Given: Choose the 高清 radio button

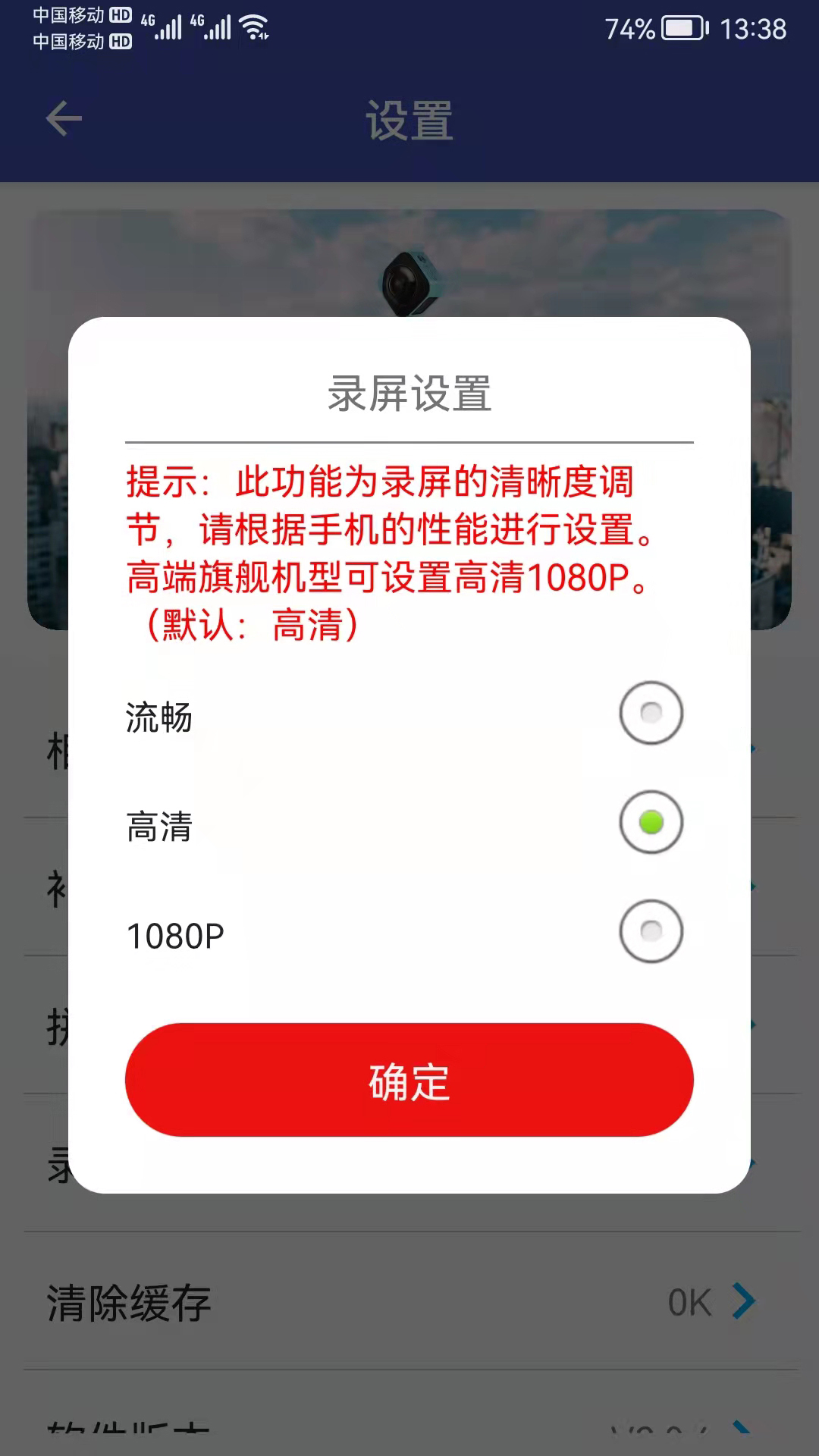Looking at the screenshot, I should (651, 823).
